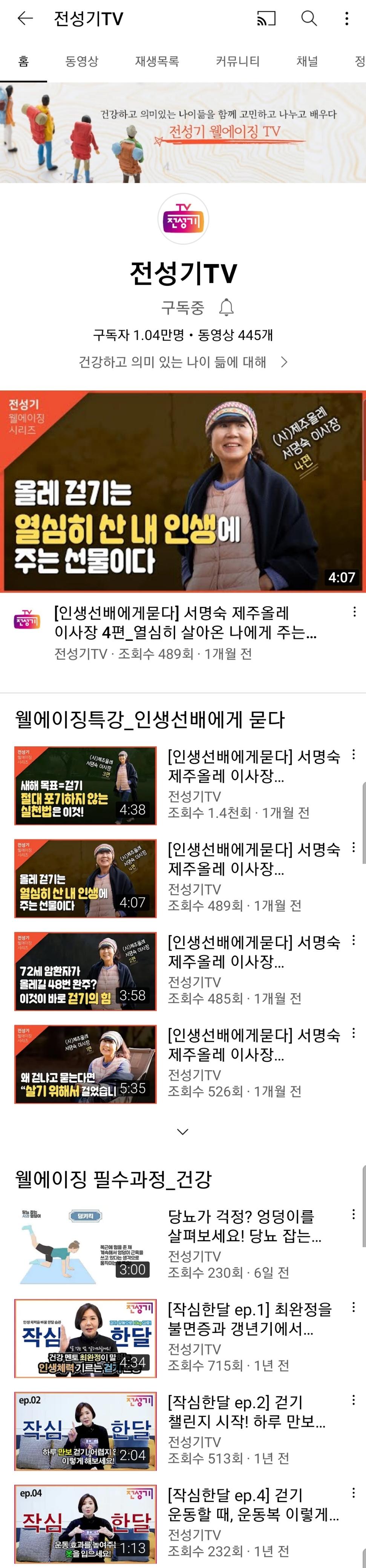
Task: Go back from 전성기TV channel
Action: click(x=25, y=19)
